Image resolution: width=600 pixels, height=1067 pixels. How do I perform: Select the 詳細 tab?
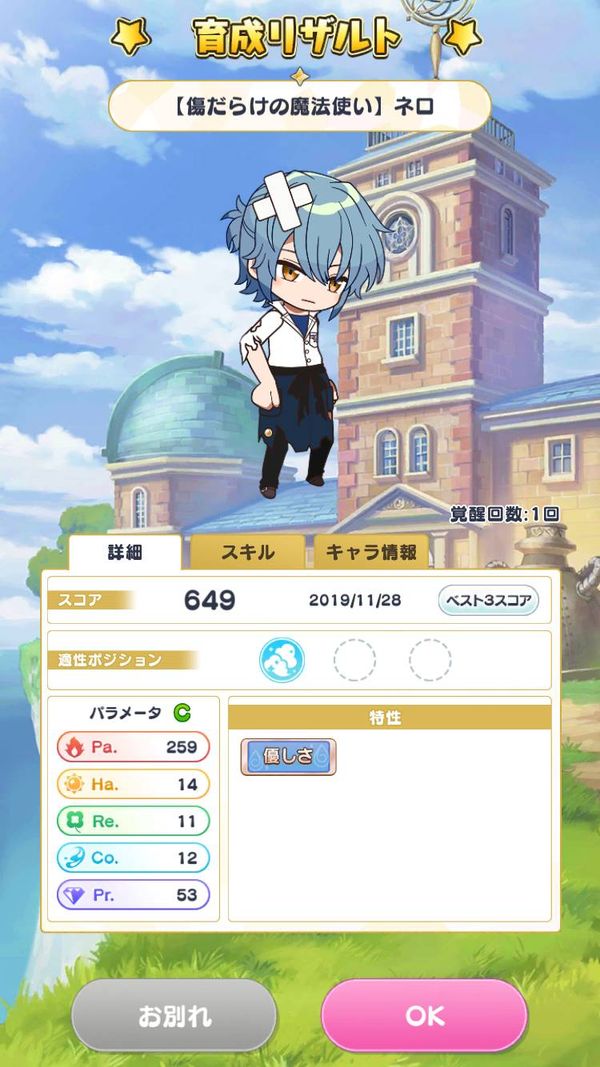coord(125,552)
